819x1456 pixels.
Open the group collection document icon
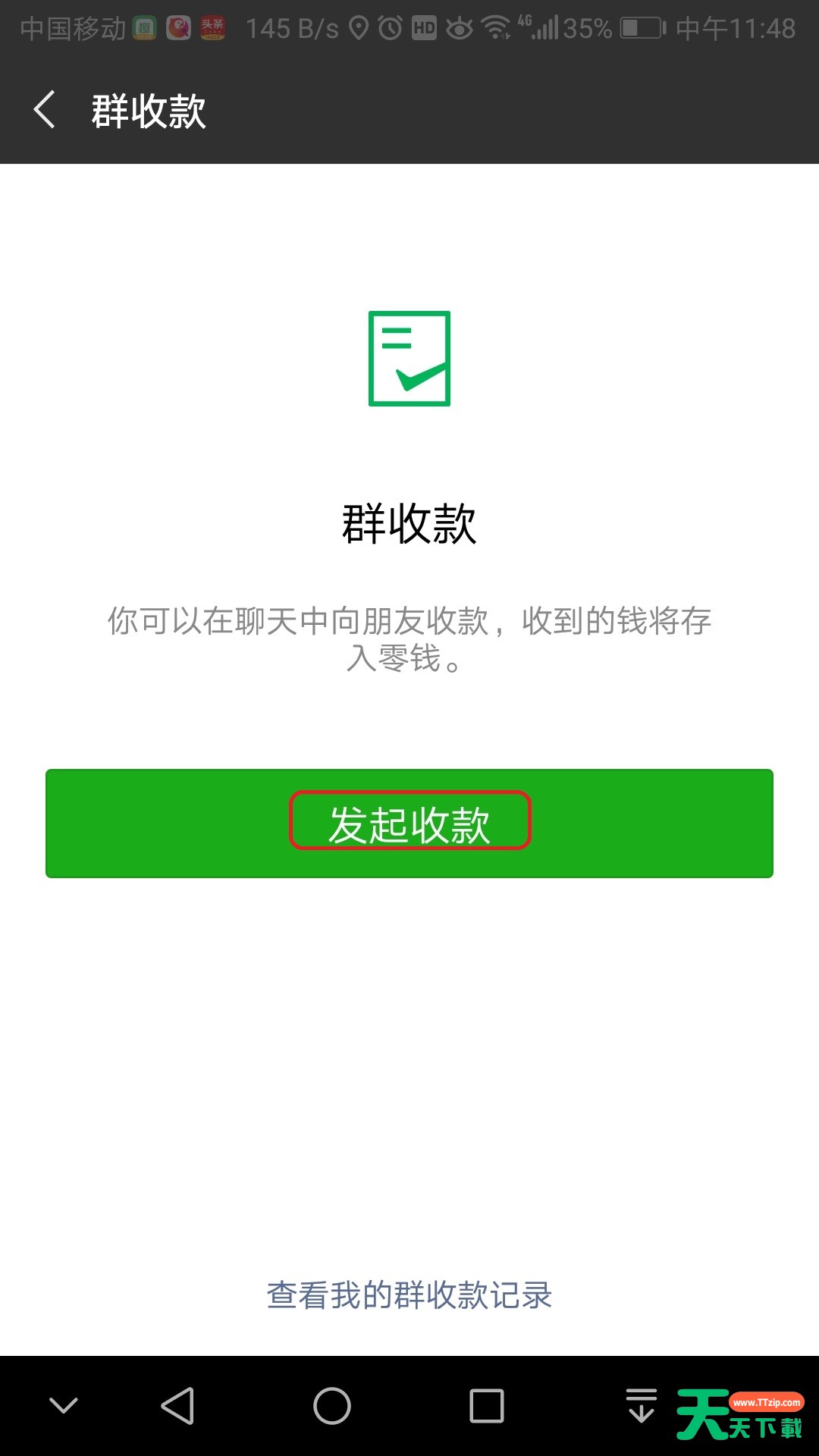[409, 356]
